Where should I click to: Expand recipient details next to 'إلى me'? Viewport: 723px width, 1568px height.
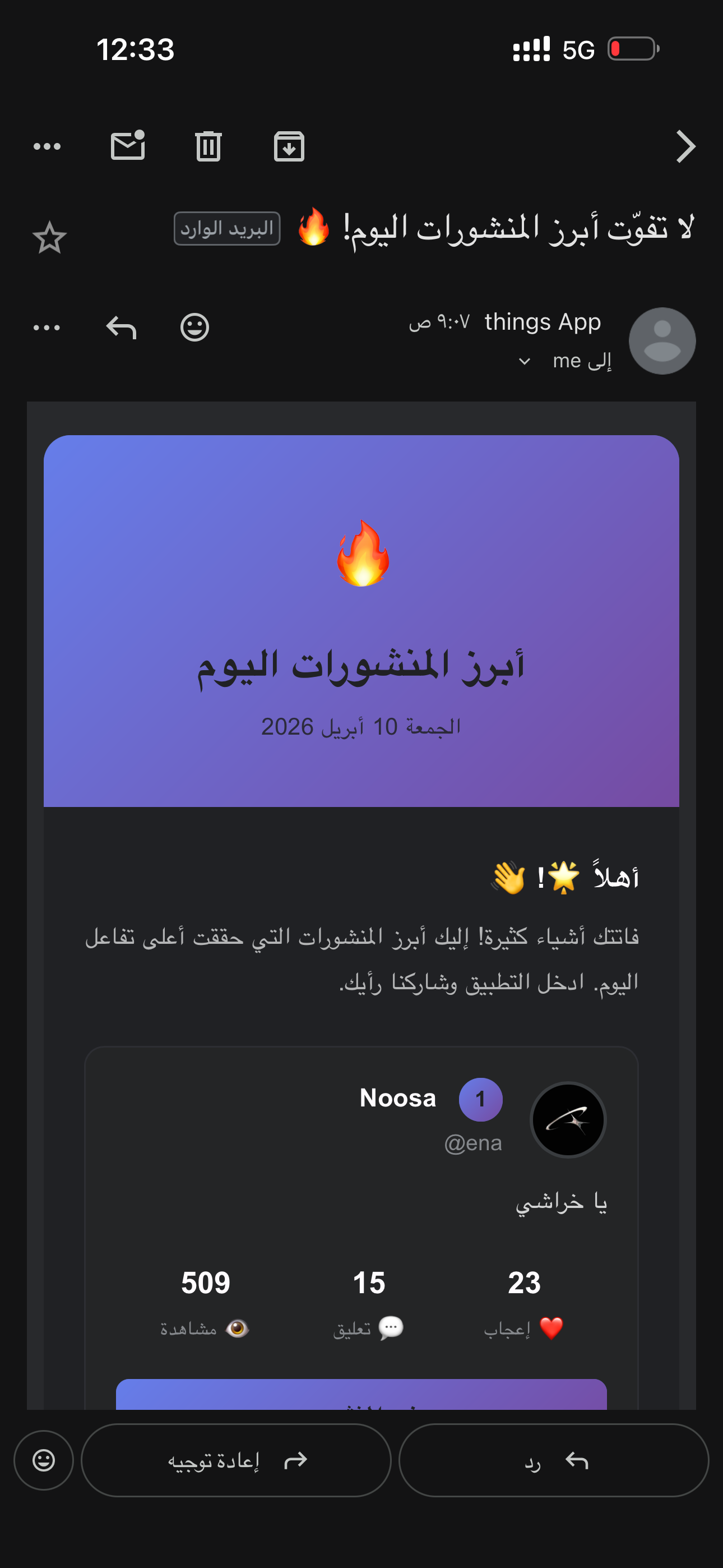[524, 362]
